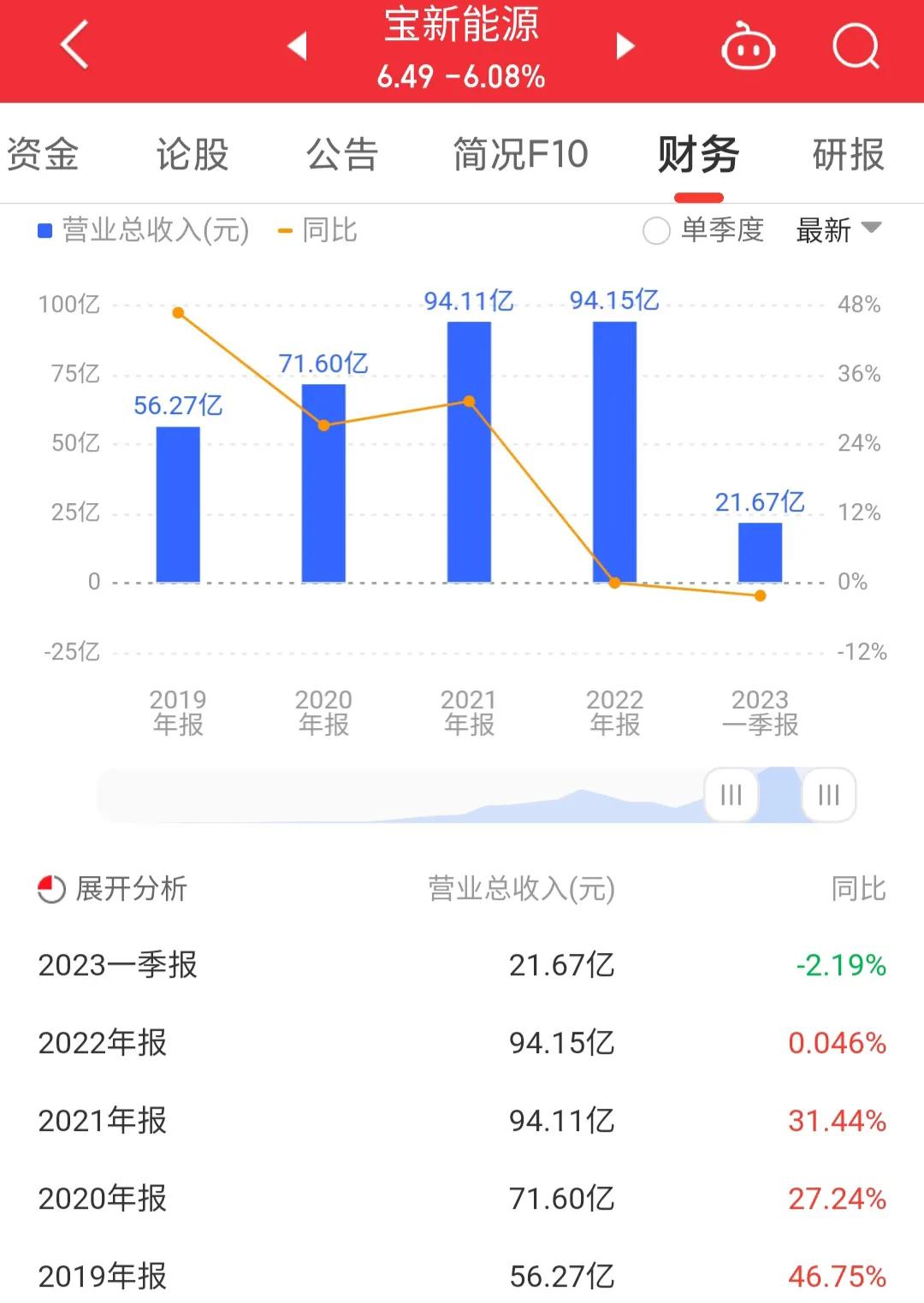Switch to previous stock with left arrow
Screen dimensions: 924x1303
pos(297,47)
